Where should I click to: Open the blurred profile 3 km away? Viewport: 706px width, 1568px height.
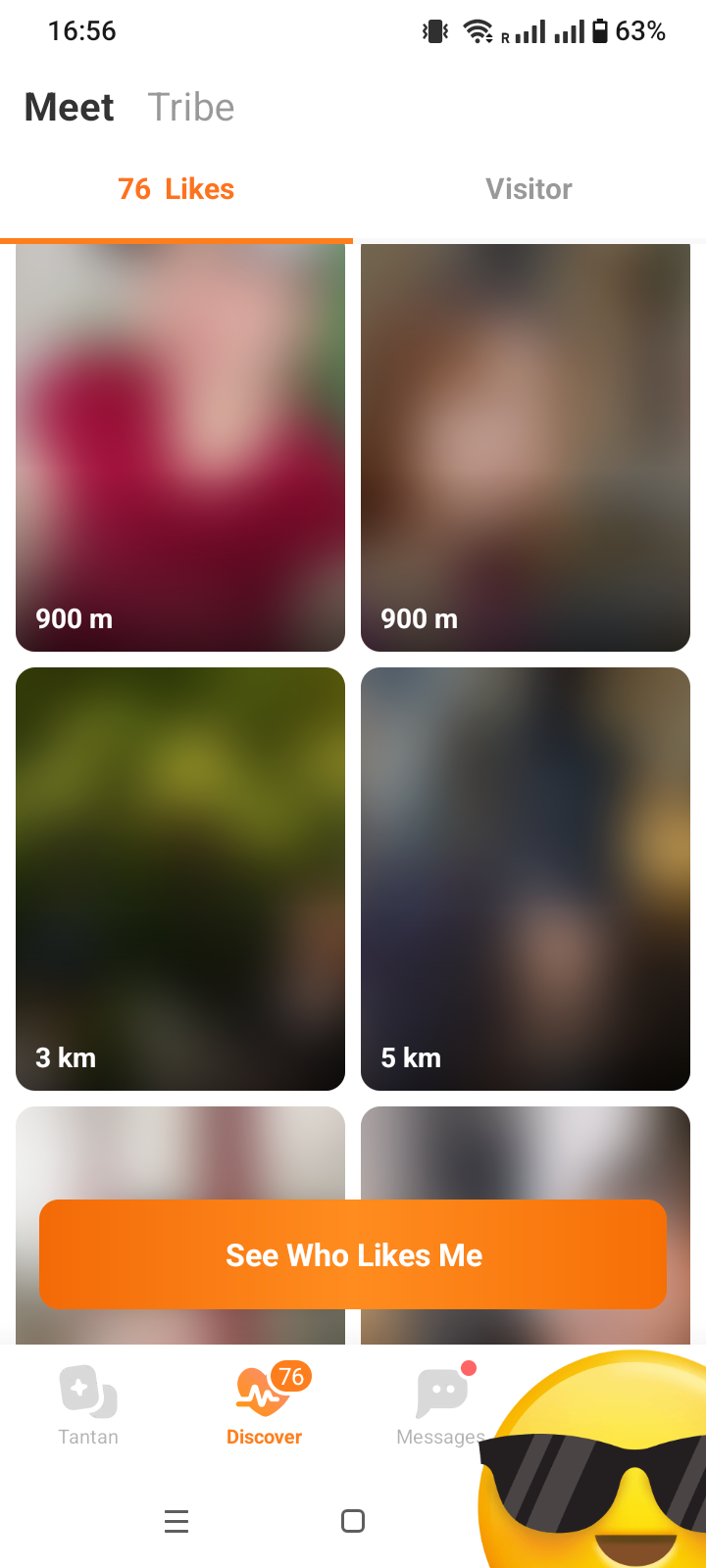coord(180,878)
